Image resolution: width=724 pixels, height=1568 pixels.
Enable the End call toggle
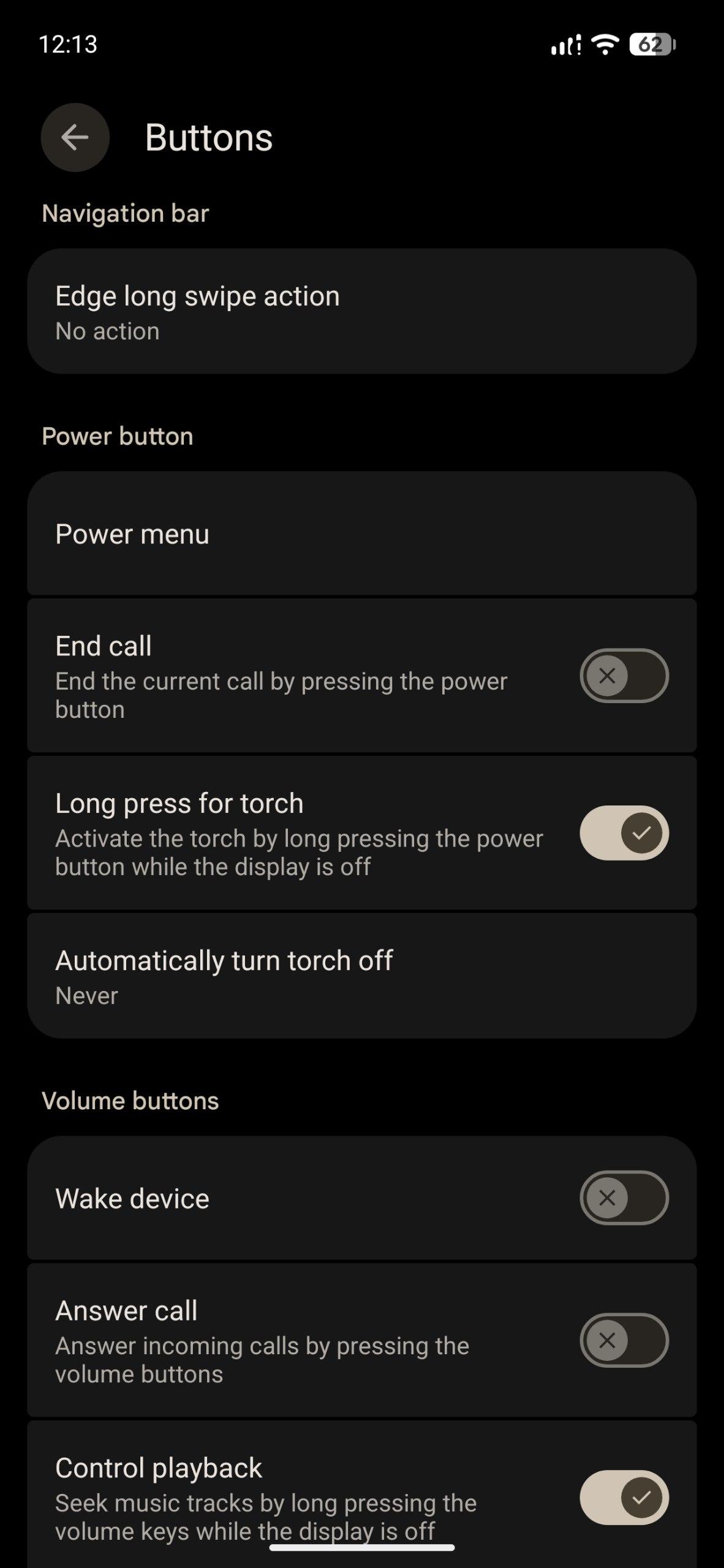pyautogui.click(x=624, y=676)
